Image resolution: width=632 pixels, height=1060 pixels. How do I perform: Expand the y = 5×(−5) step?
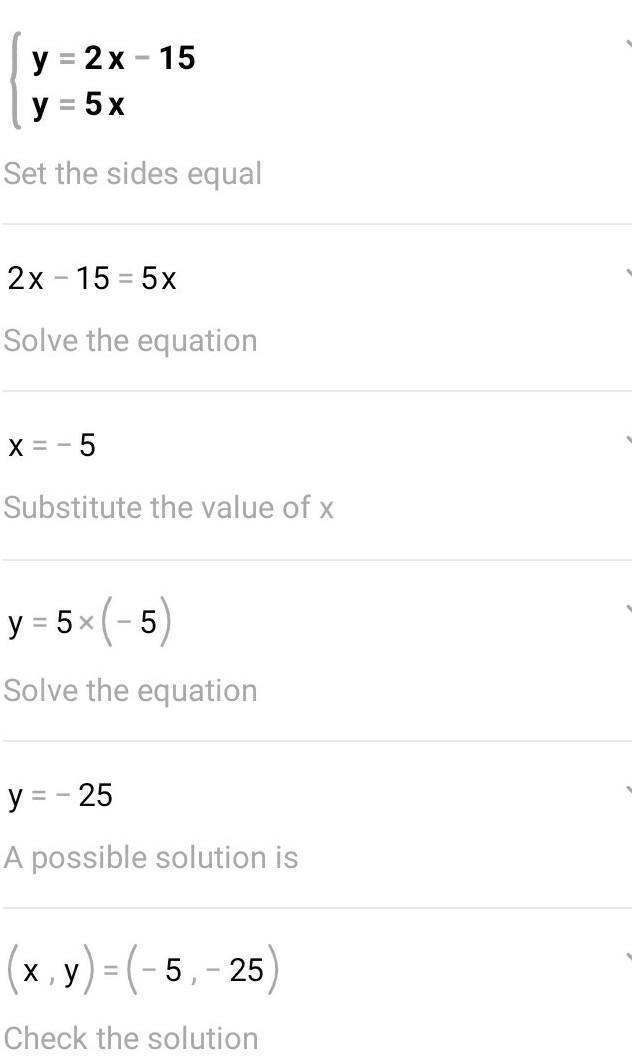(627, 607)
